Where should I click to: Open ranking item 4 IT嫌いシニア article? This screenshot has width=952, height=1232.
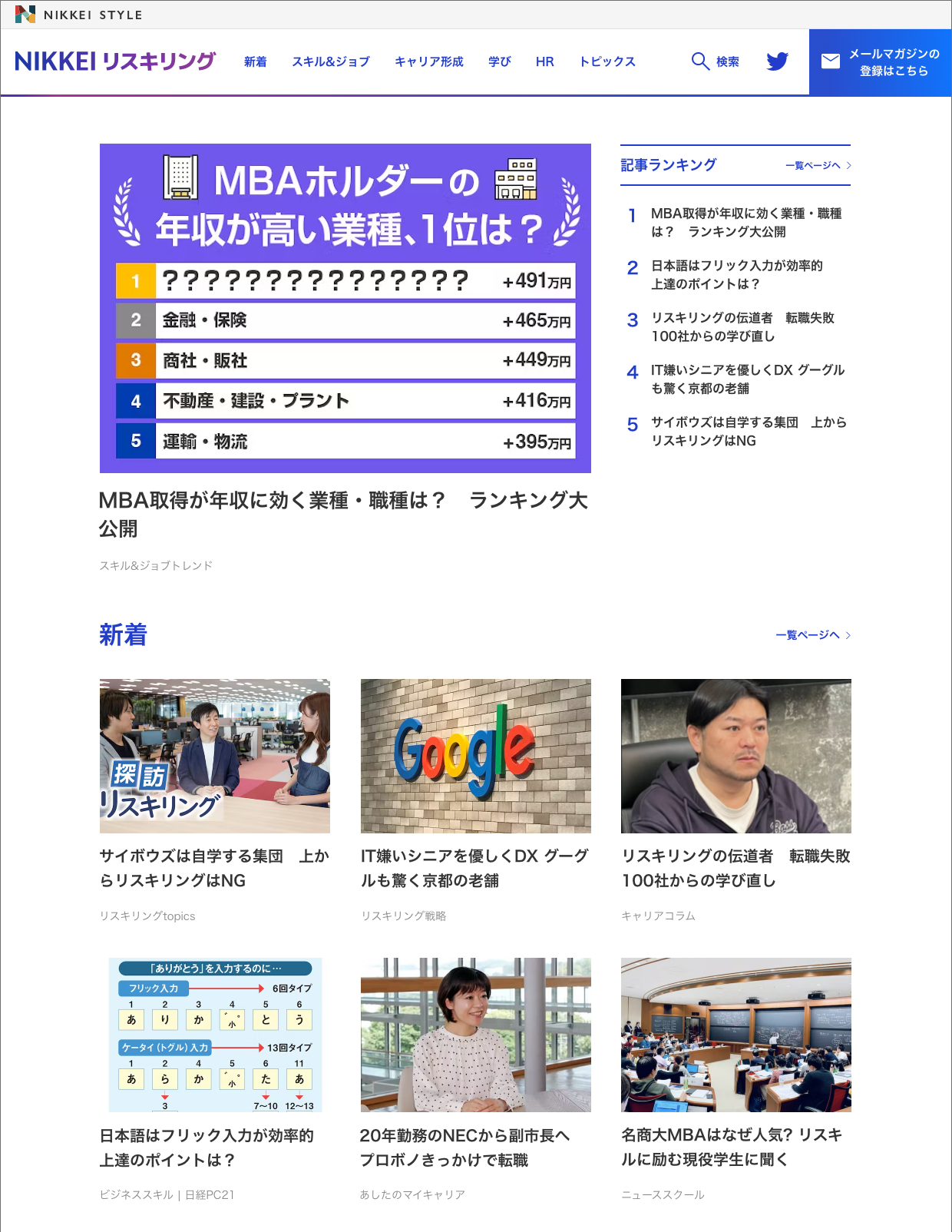pyautogui.click(x=746, y=379)
